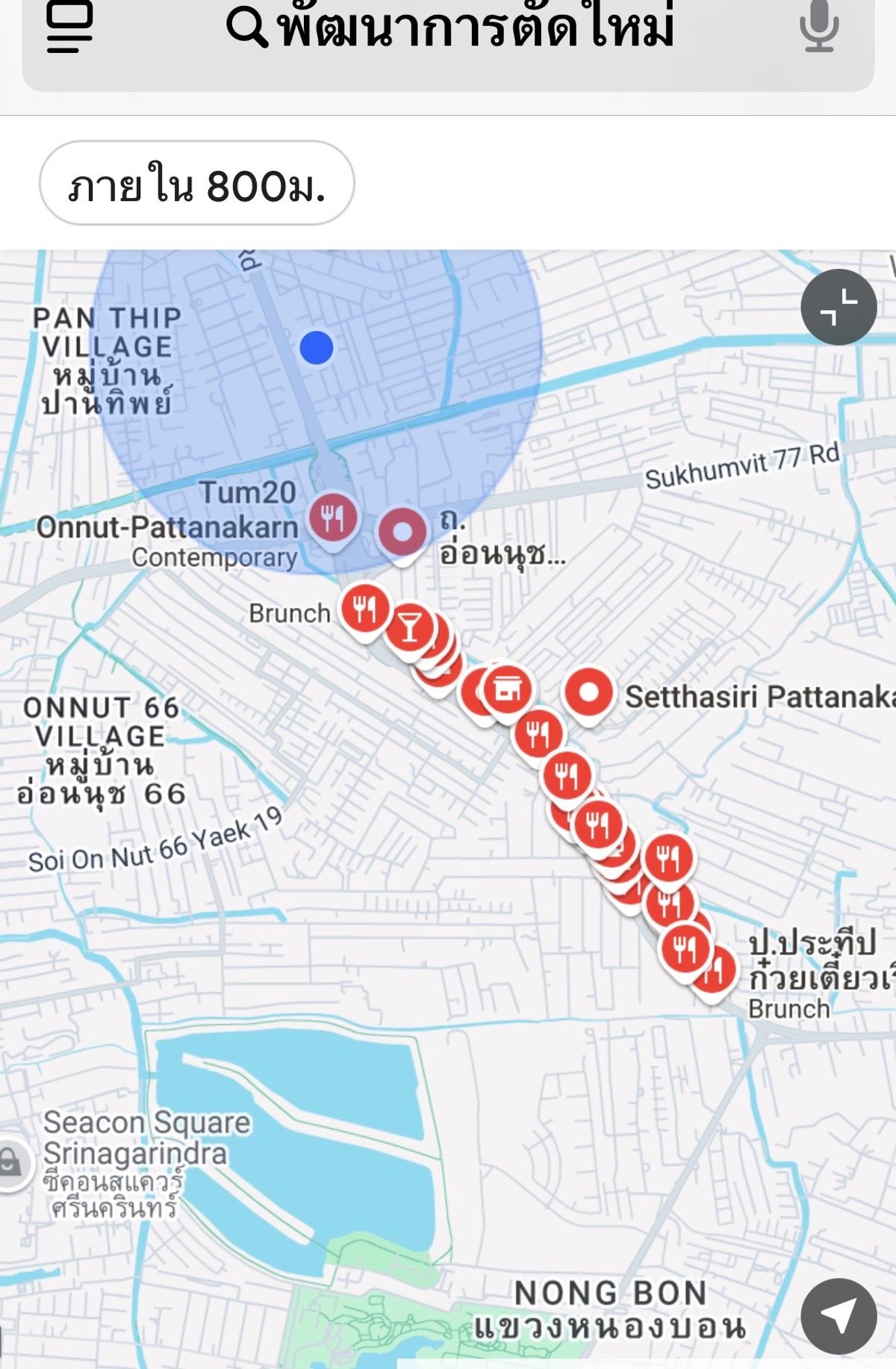Open the Seacon Square Srinagarindra shopping pin
This screenshot has width=896, height=1369.
tap(10, 1163)
